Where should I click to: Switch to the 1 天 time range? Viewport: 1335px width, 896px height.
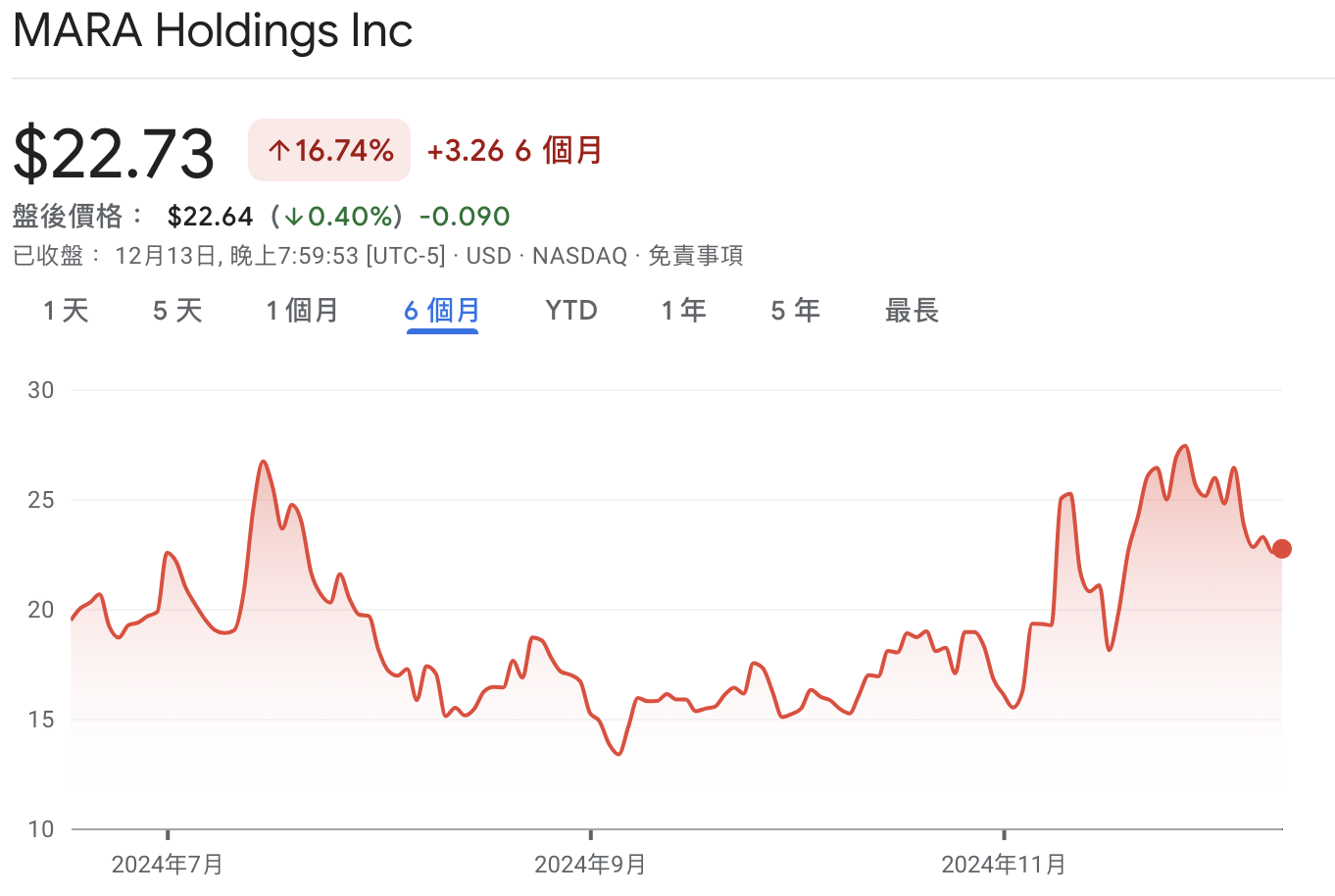coord(66,311)
